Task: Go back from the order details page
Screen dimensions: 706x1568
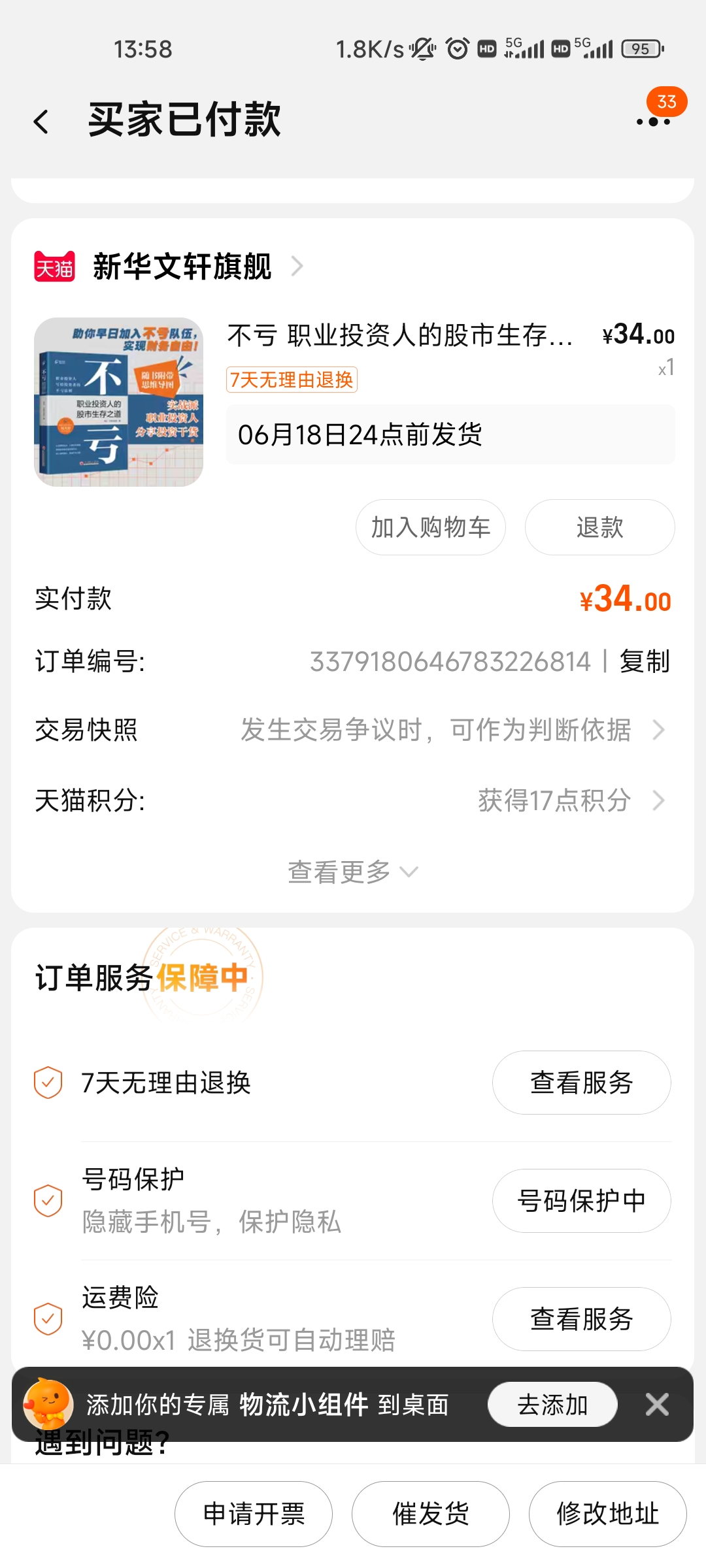Action: click(42, 122)
